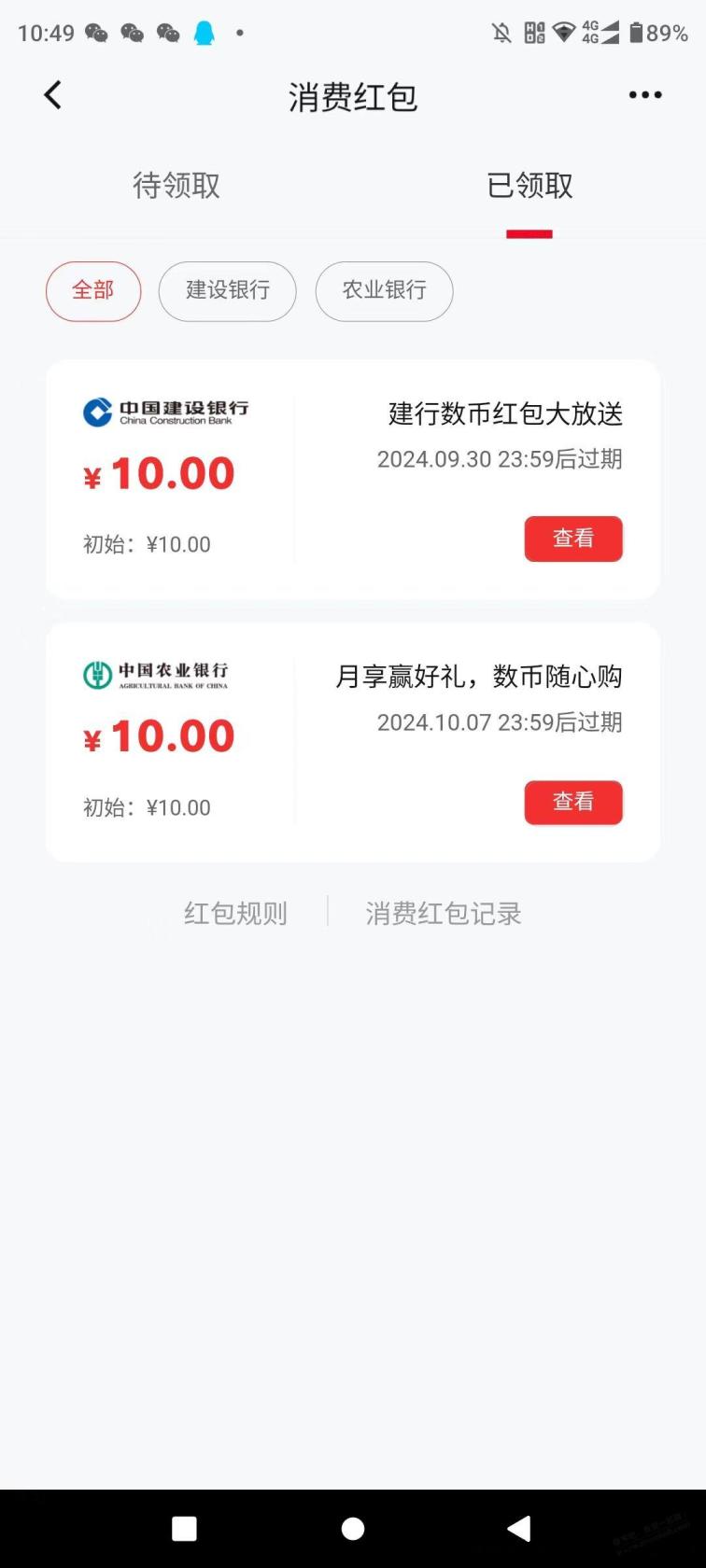Select the 已领取 tab
706x1568 pixels.
(x=529, y=186)
